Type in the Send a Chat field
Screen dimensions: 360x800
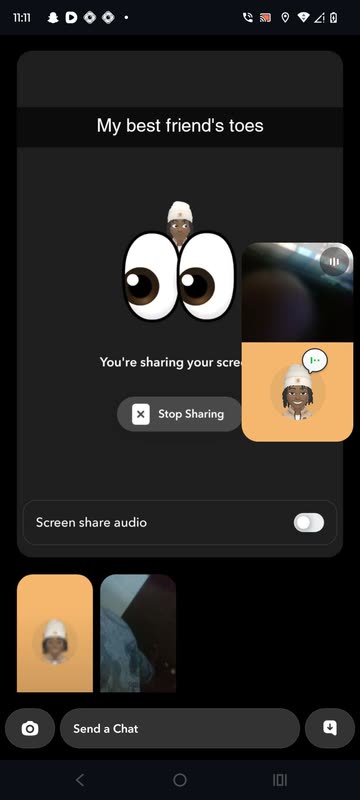click(x=179, y=728)
